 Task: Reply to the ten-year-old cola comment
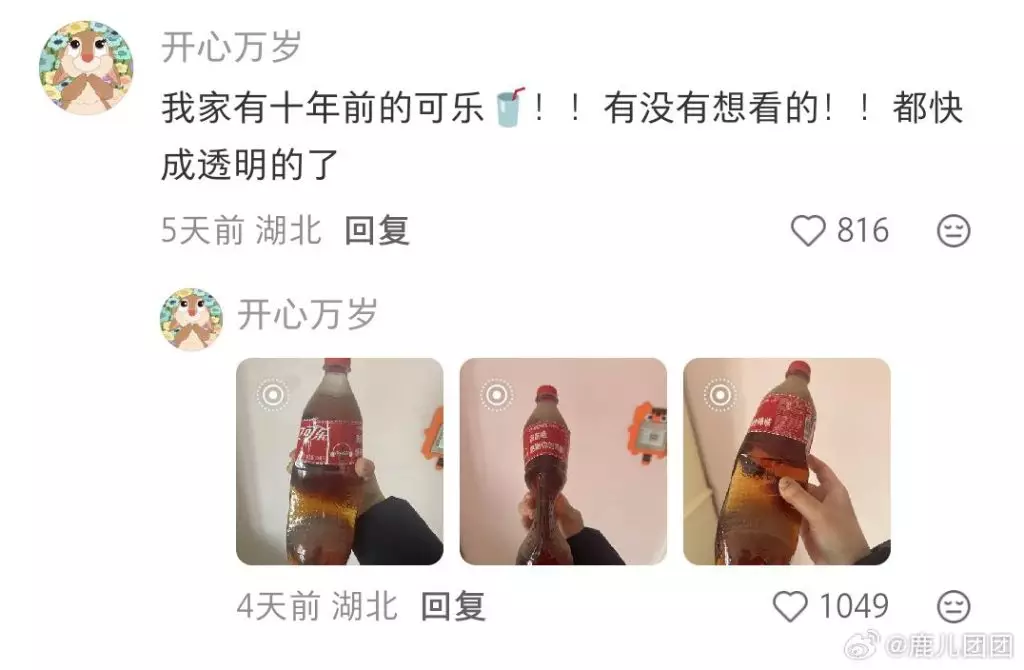[377, 231]
